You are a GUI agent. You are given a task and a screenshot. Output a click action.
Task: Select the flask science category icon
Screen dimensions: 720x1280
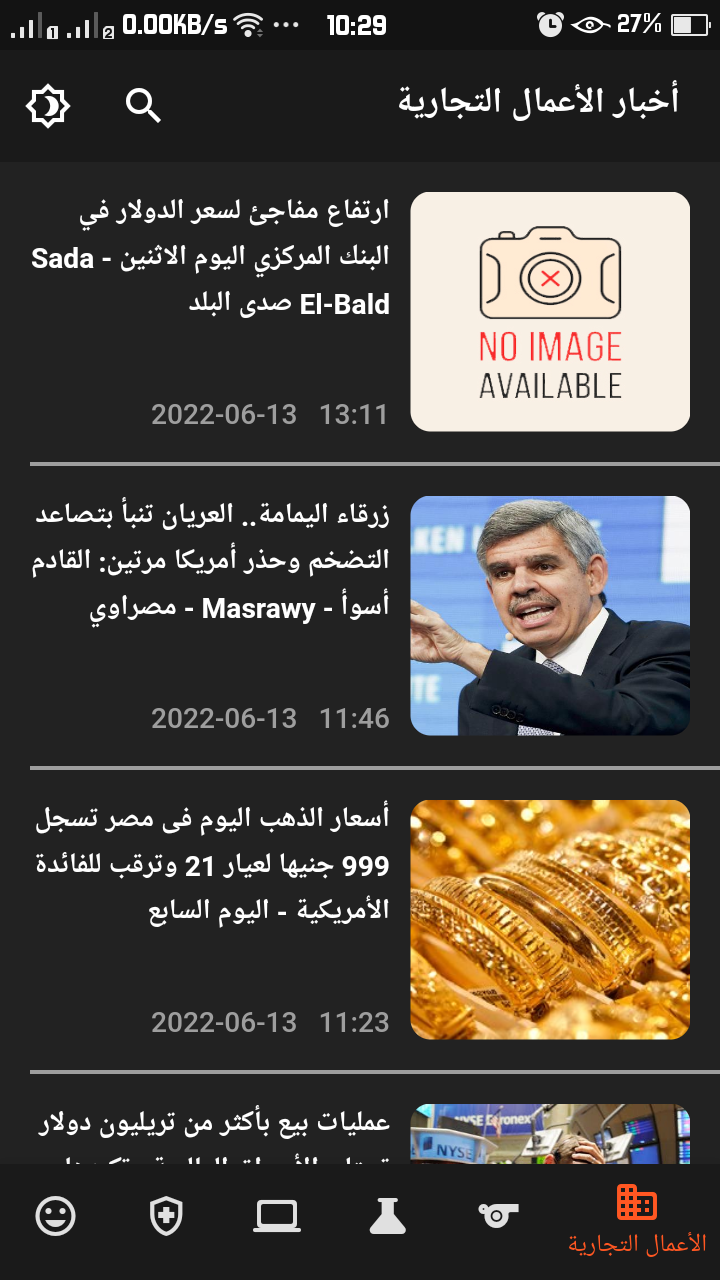pos(387,1214)
